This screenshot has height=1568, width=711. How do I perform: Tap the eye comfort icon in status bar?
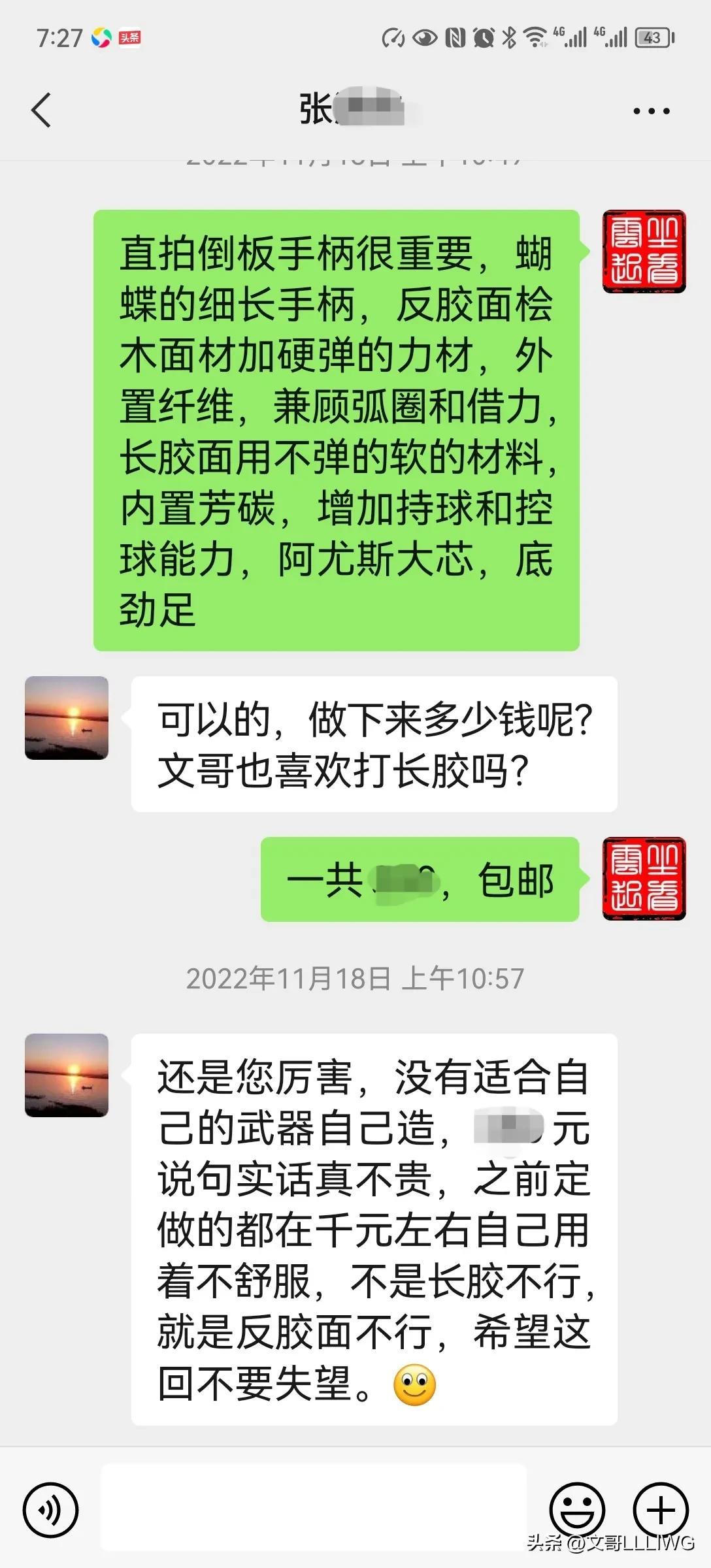click(x=425, y=37)
